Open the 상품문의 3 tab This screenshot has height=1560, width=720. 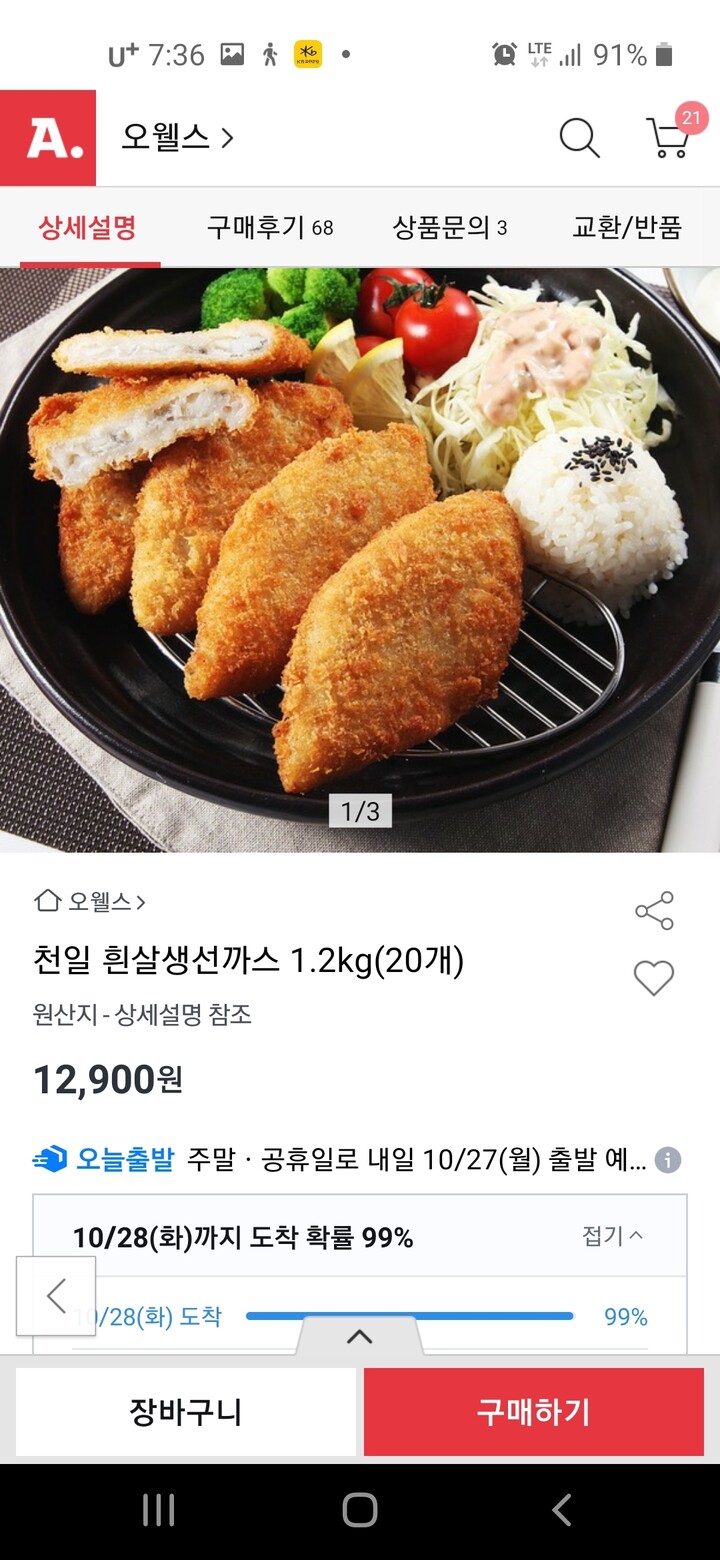coord(450,228)
